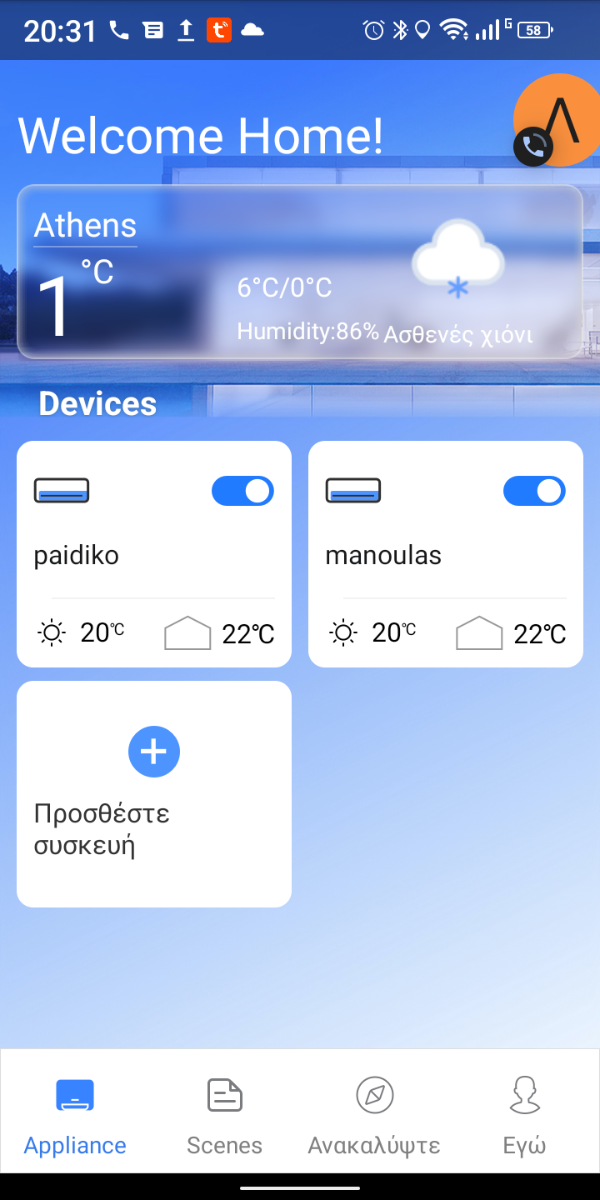The width and height of the screenshot is (600, 1200).
Task: Switch to the Scenes tab
Action: tap(225, 1116)
